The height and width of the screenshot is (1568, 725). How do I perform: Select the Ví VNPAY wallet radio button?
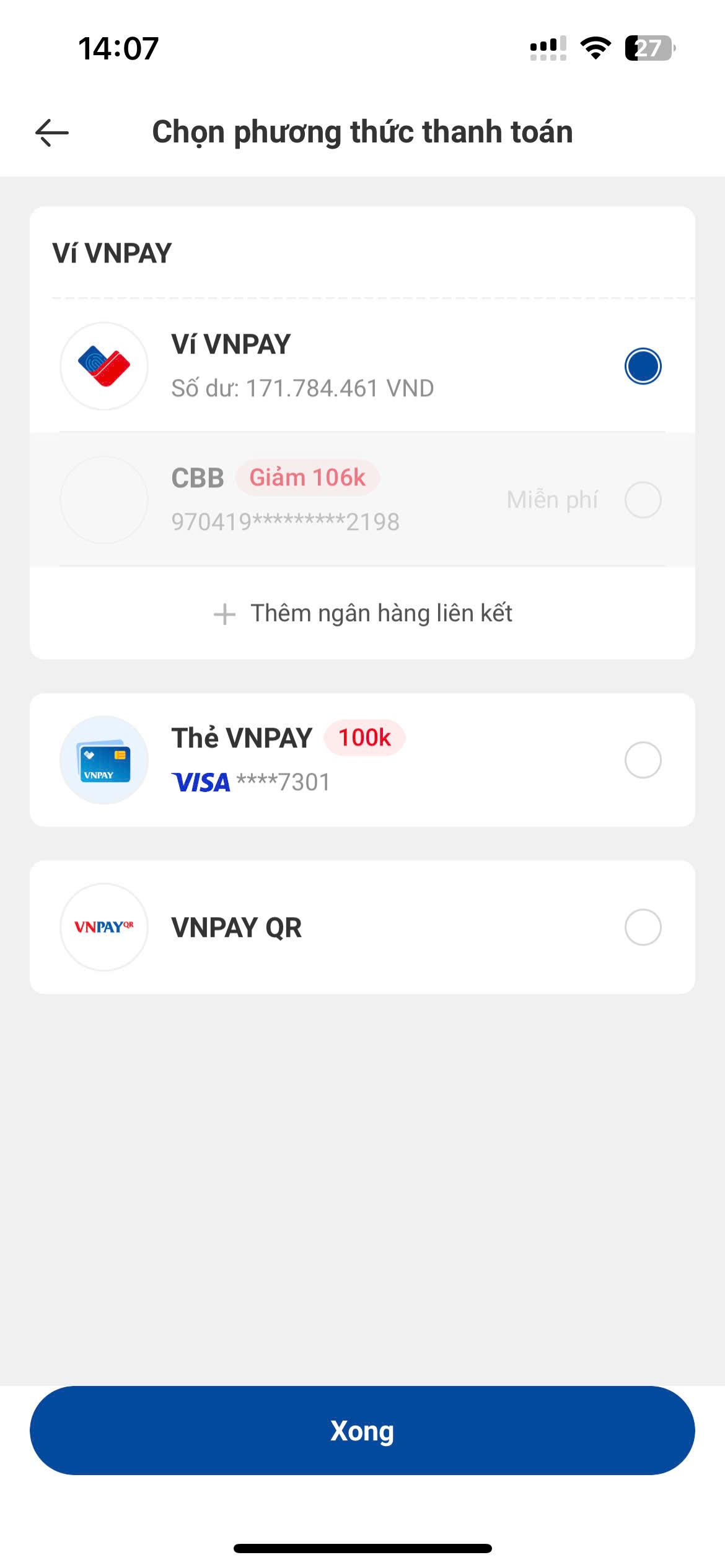pos(643,366)
